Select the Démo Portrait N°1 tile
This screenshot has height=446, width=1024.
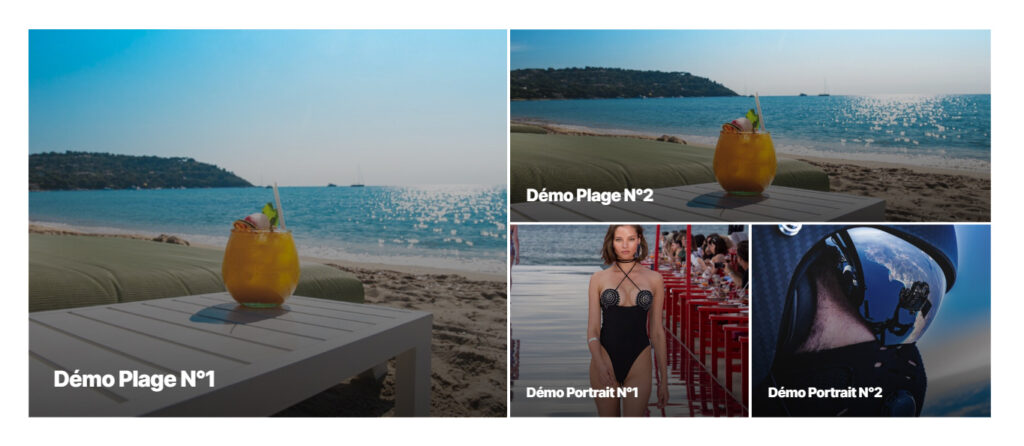tap(629, 320)
